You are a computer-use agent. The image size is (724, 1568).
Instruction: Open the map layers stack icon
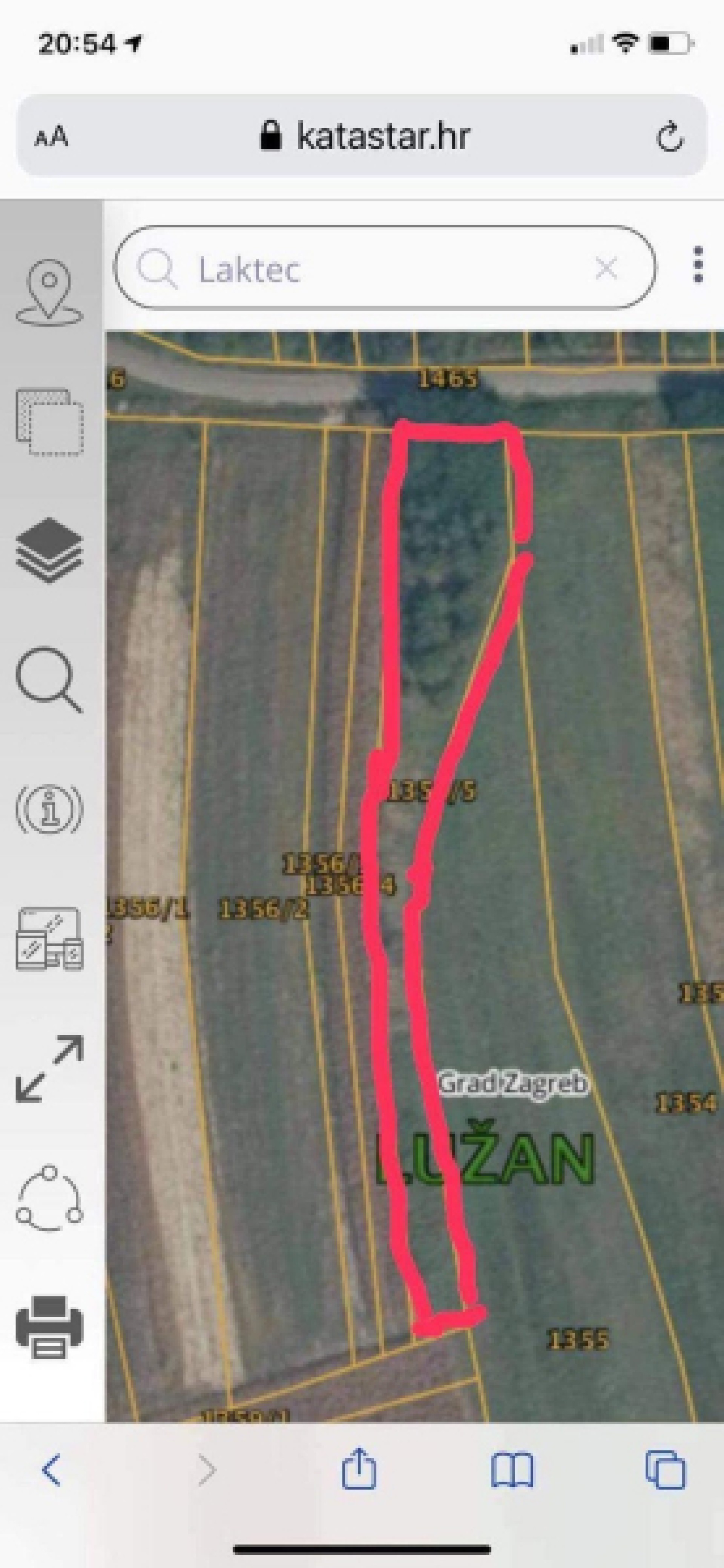pos(49,550)
